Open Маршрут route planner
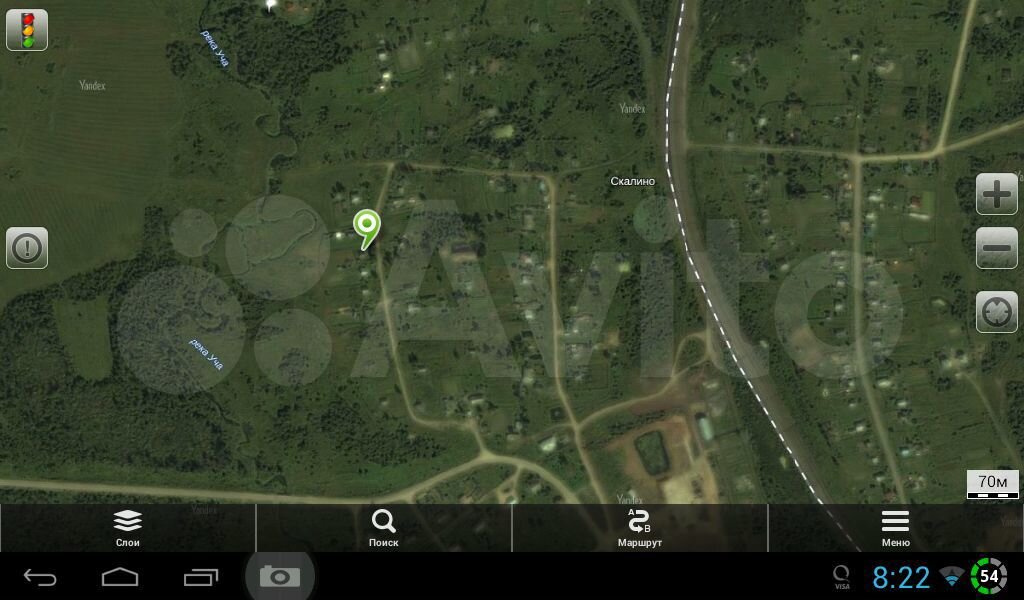1024x600 pixels. tap(640, 528)
